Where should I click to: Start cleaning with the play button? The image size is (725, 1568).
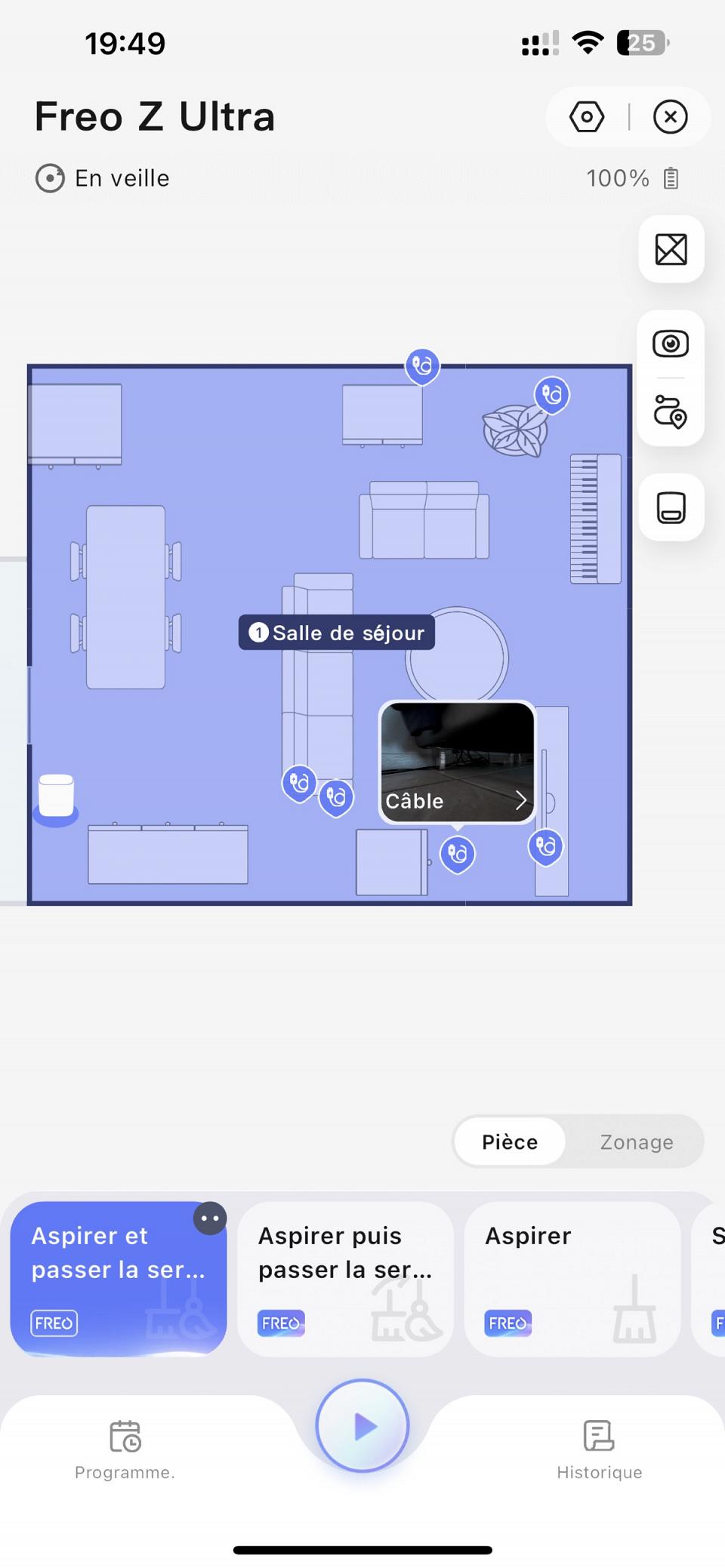[362, 1426]
